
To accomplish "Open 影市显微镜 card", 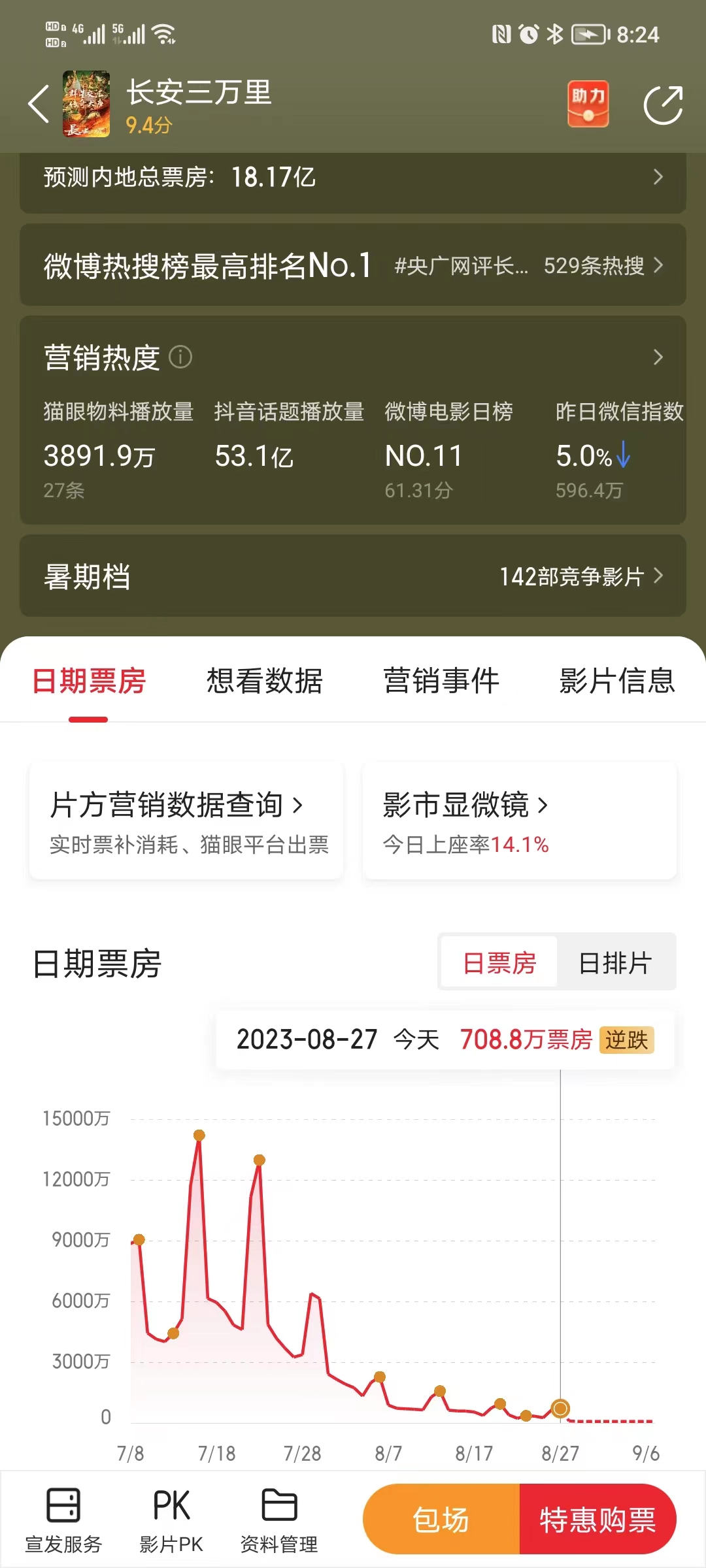I will click(519, 821).
